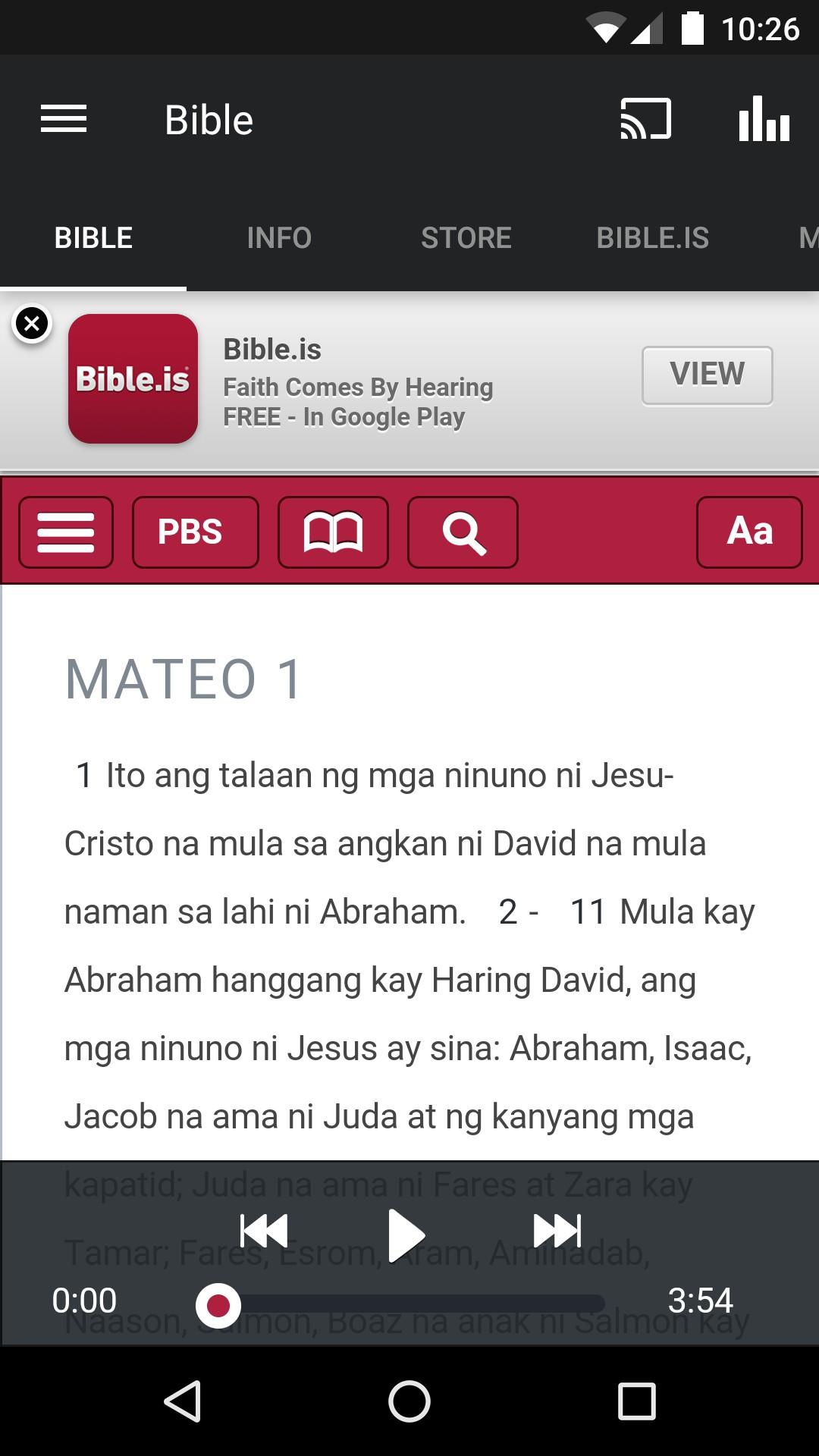Open the Aa font settings
The image size is (819, 1456).
coord(749,532)
